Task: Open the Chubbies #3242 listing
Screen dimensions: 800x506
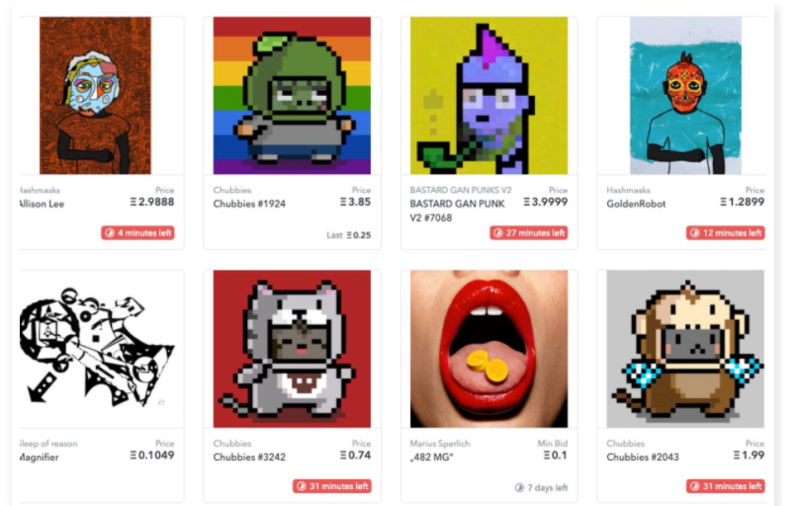Action: 291,349
